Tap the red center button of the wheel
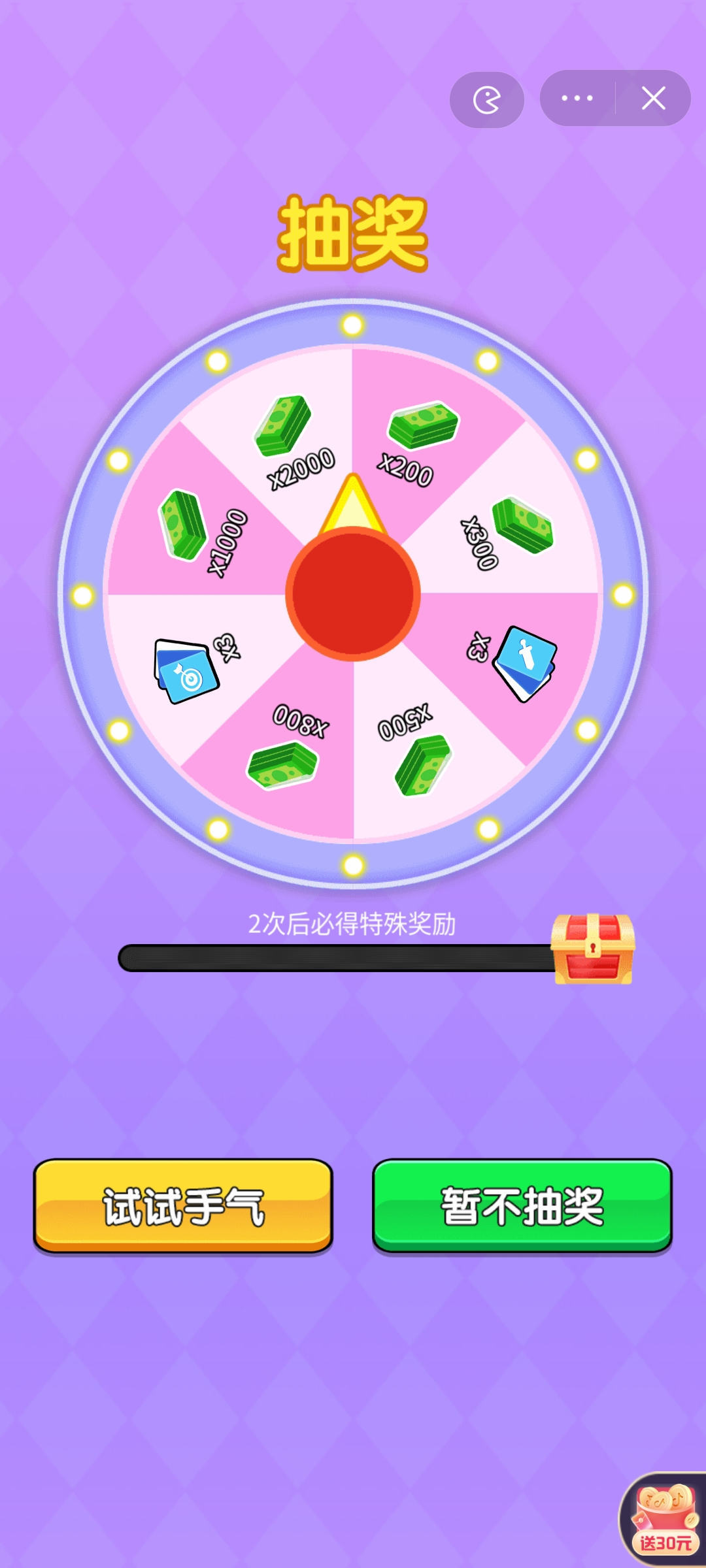Screen dimensions: 706x1568 (x=353, y=593)
